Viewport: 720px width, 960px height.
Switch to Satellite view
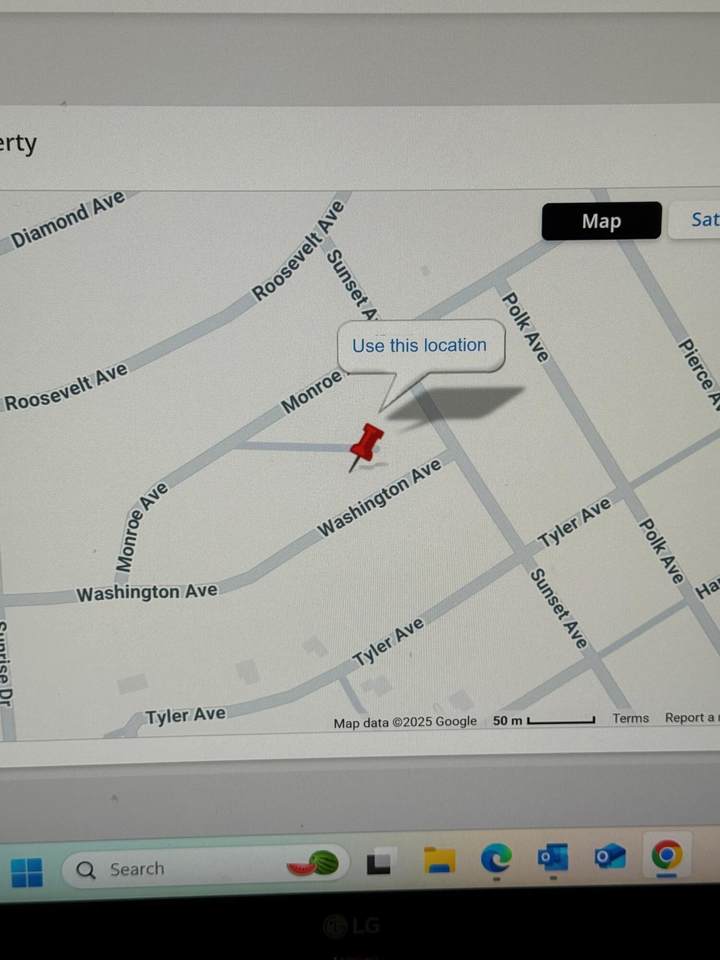(703, 220)
